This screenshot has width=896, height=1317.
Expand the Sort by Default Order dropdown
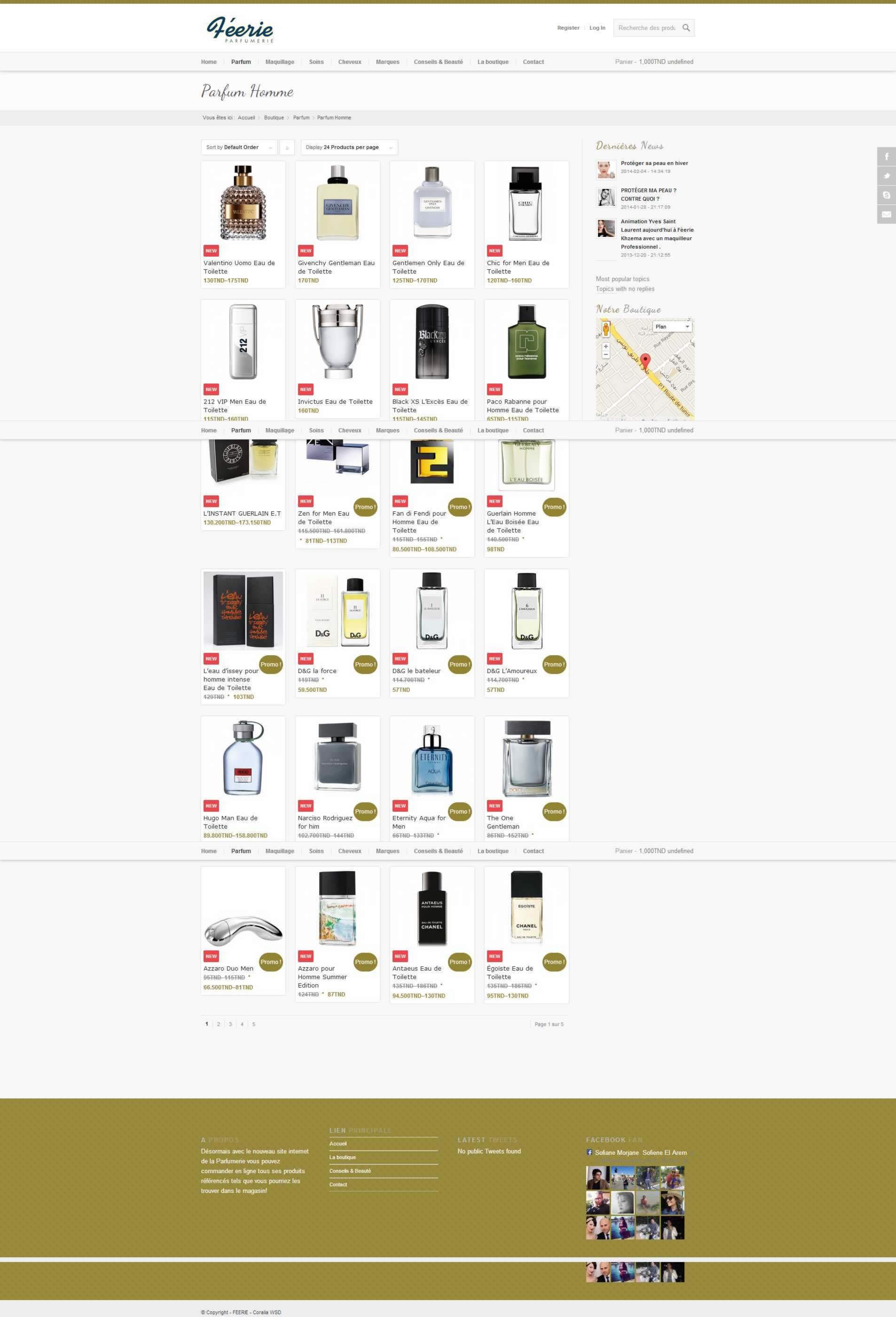(239, 147)
